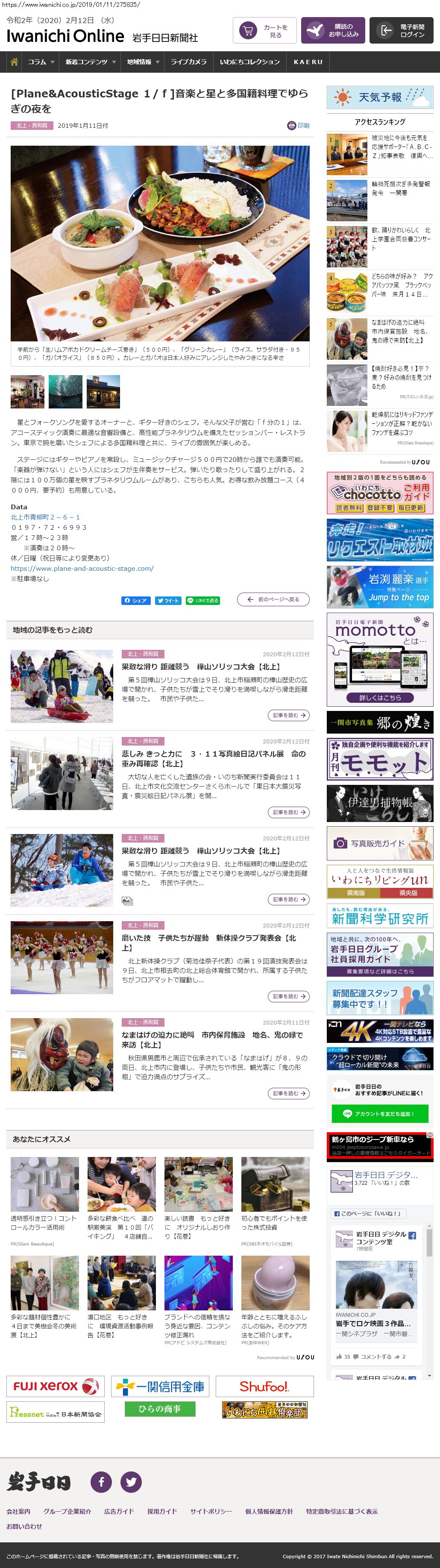Print the article with the 印刷 link

[298, 125]
